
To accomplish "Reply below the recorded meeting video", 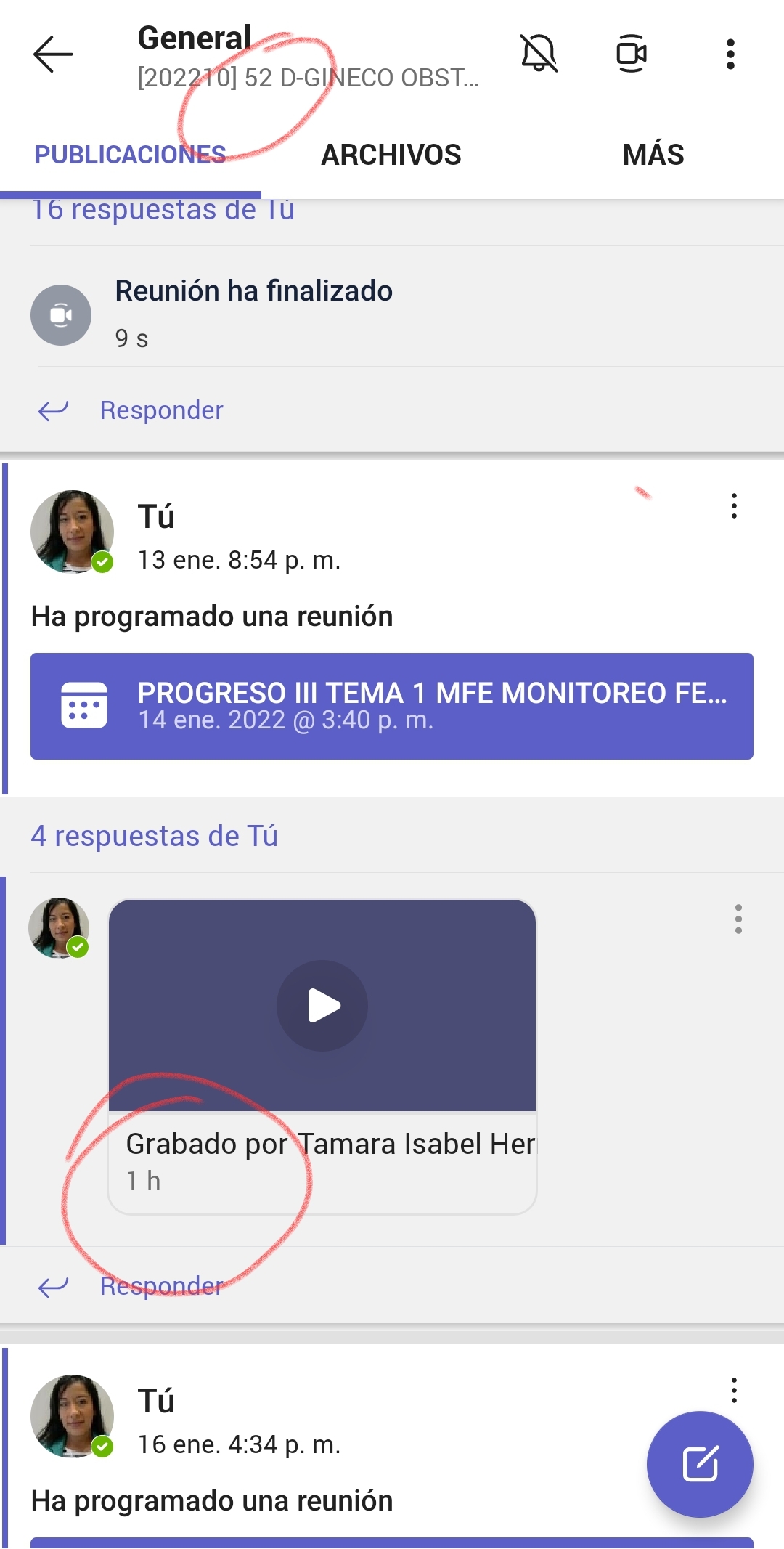I will click(x=161, y=1286).
